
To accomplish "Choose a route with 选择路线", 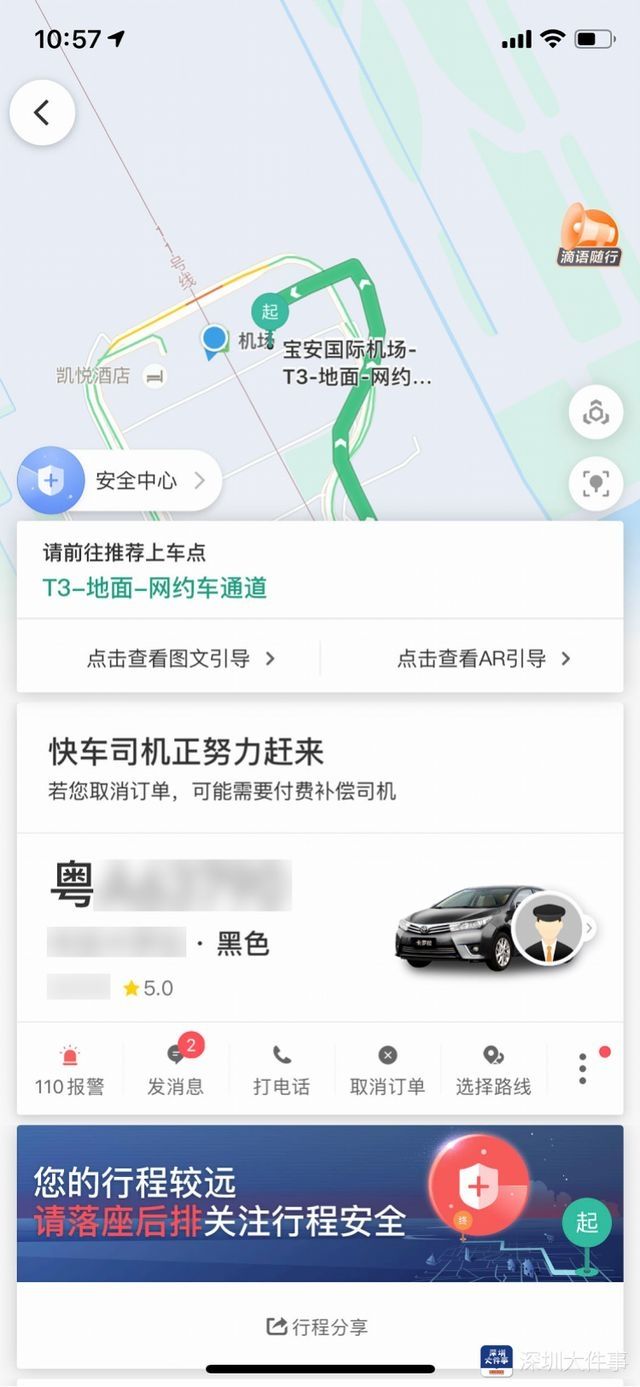I will pyautogui.click(x=493, y=1070).
